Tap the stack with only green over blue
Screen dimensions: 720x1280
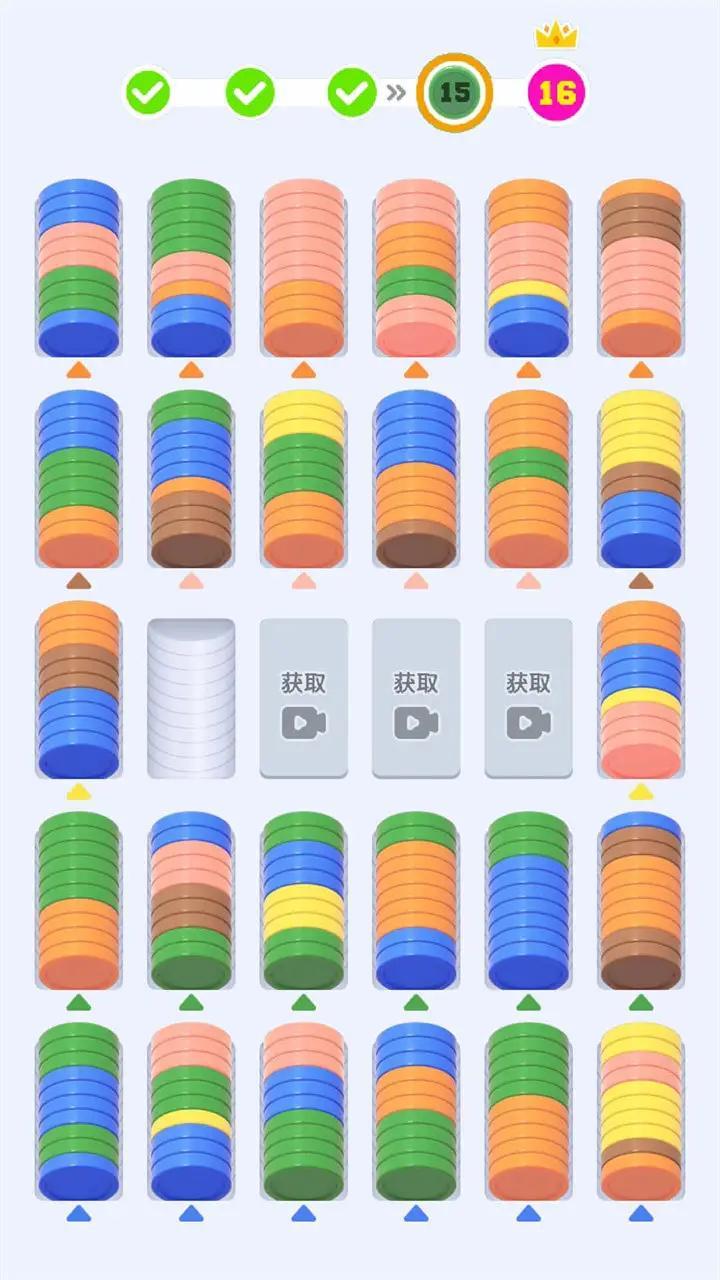(528, 900)
